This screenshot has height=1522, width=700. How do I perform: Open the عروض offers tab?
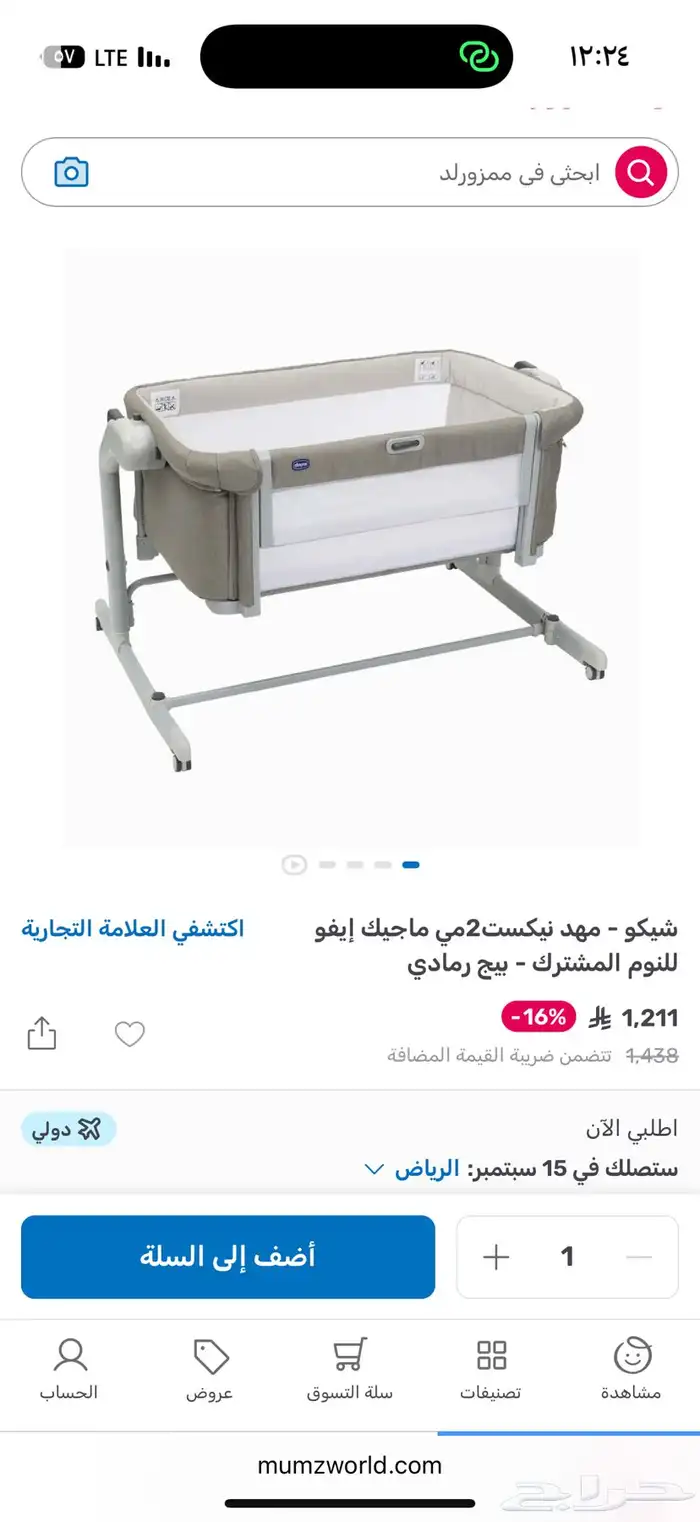pyautogui.click(x=209, y=1370)
